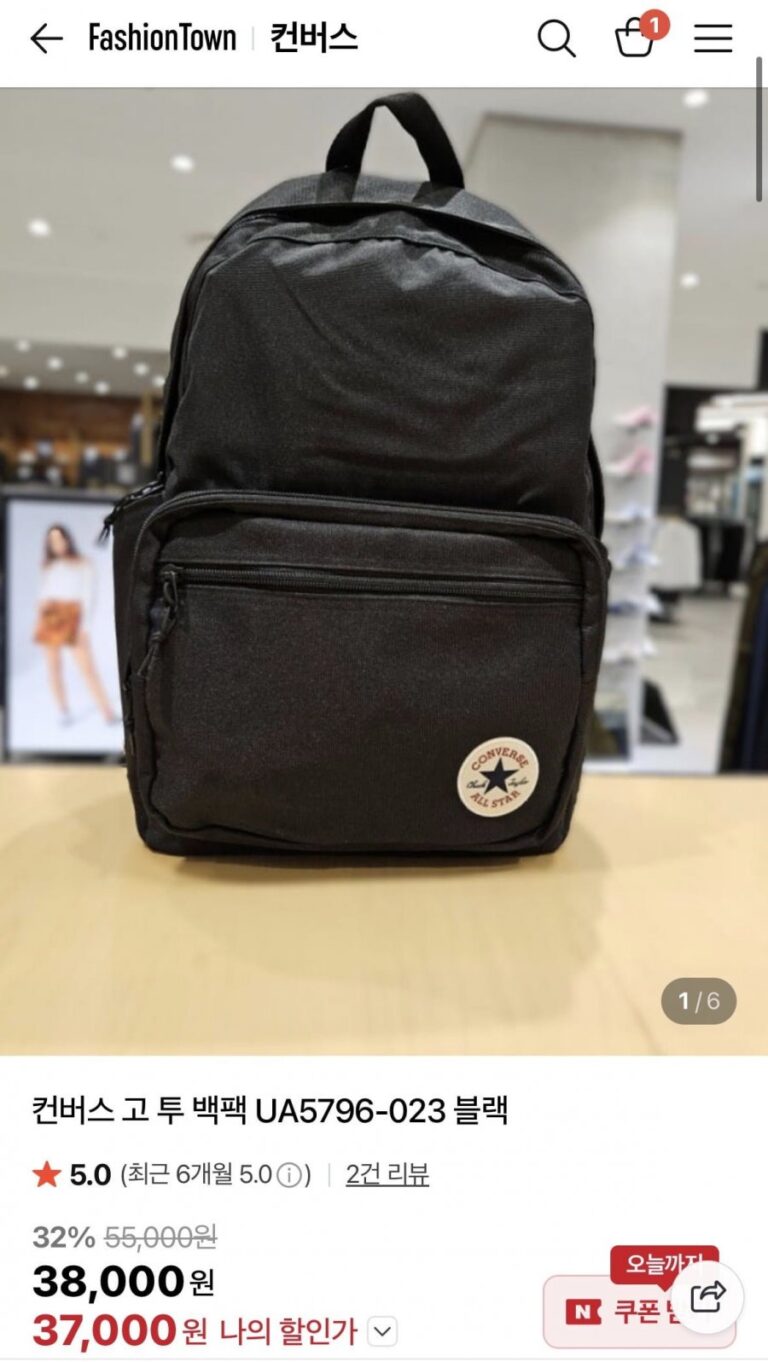Open the search magnifier
Image resolution: width=768 pixels, height=1362 pixels.
click(x=556, y=39)
